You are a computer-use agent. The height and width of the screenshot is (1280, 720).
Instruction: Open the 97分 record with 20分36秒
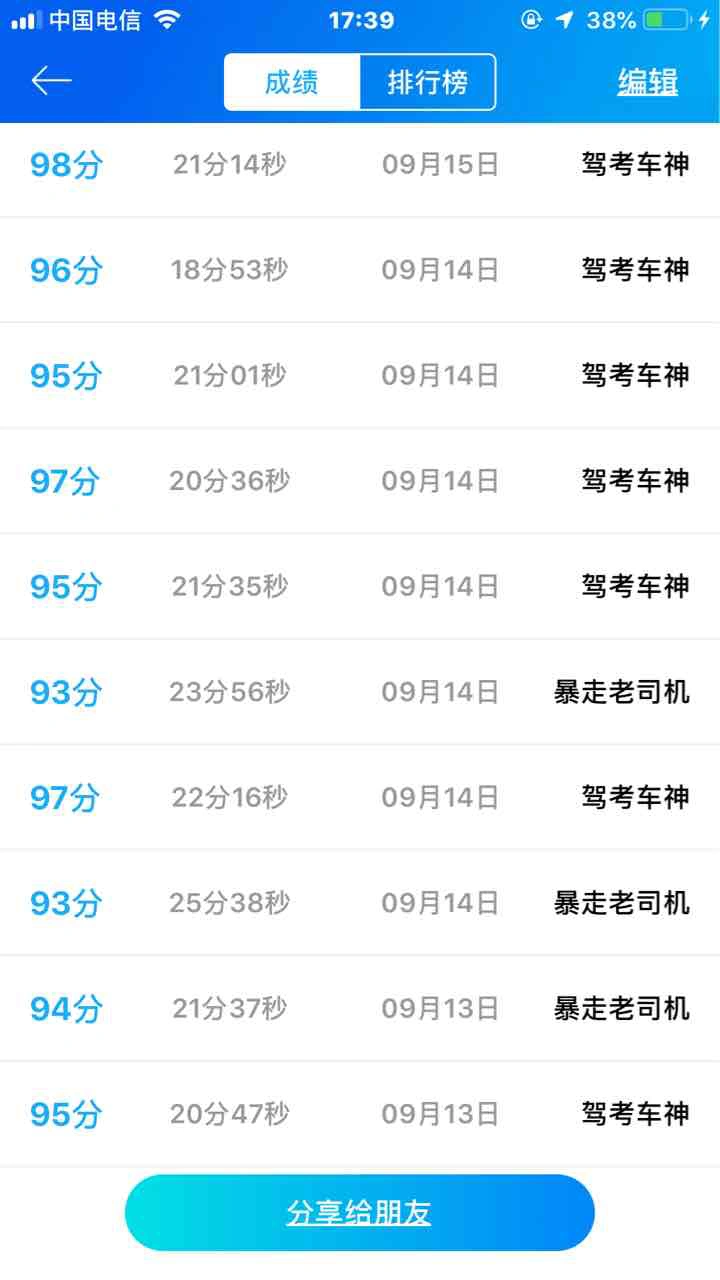pyautogui.click(x=360, y=481)
